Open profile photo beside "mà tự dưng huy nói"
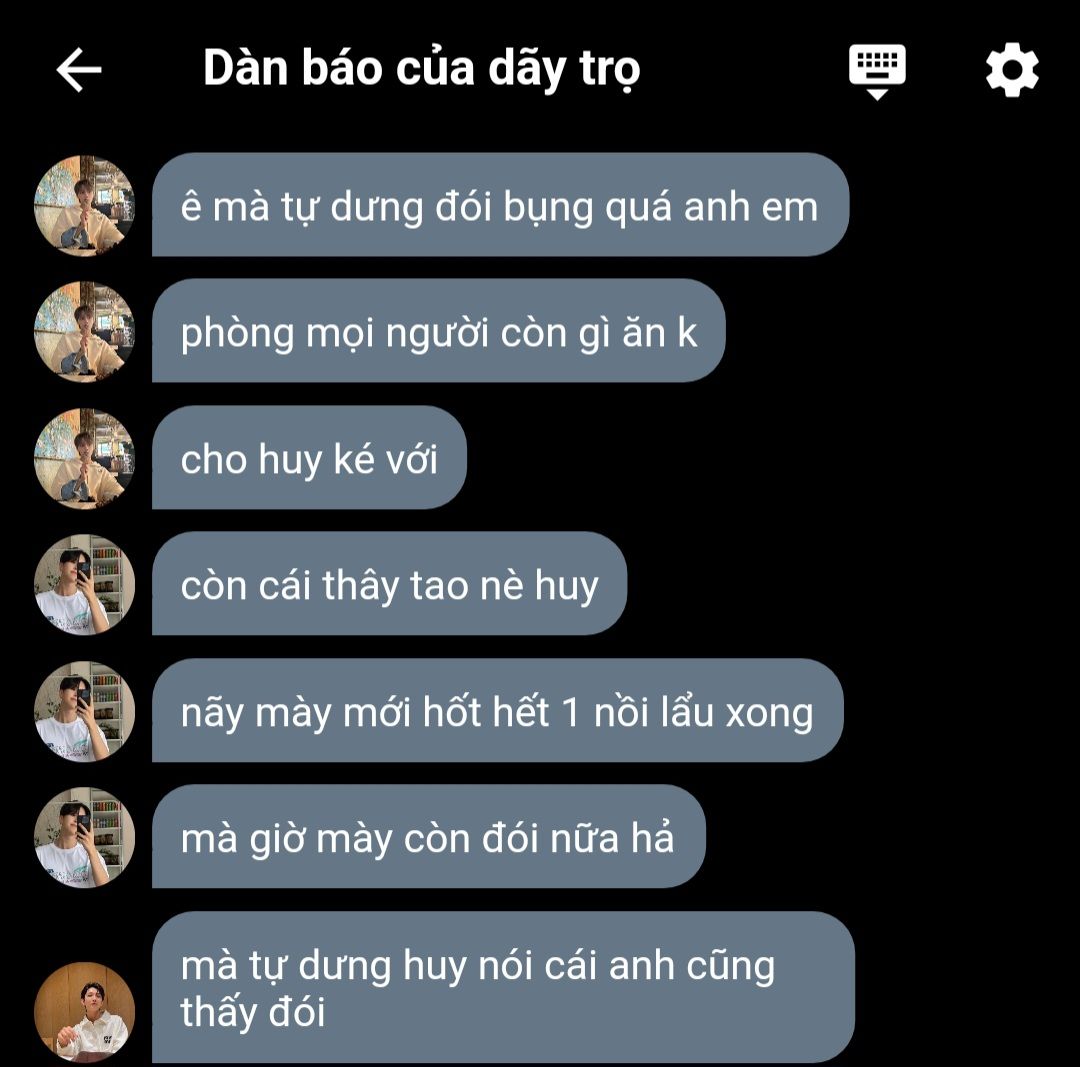This screenshot has height=1067, width=1080. tap(84, 1012)
